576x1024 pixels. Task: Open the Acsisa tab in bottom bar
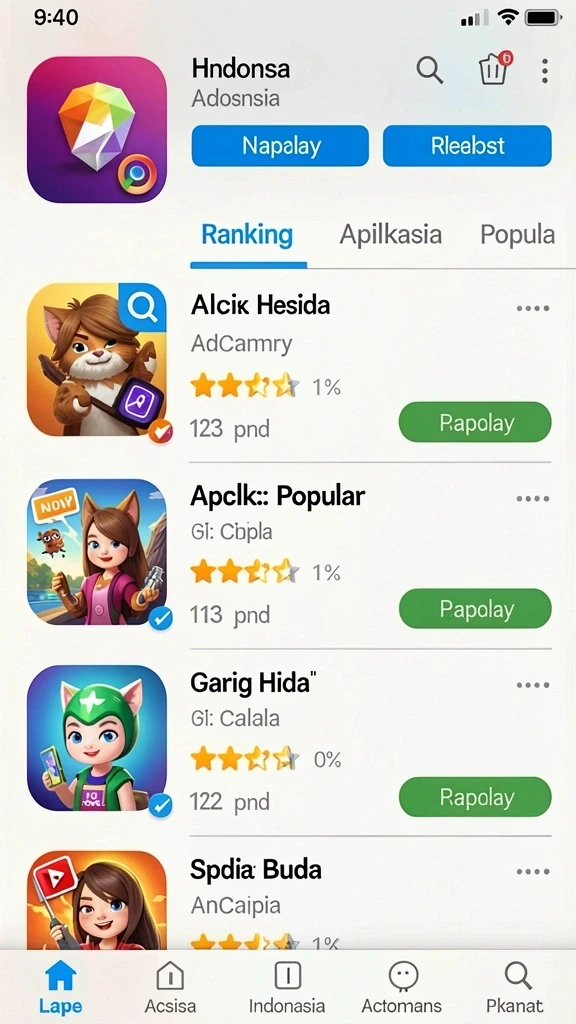pos(170,987)
